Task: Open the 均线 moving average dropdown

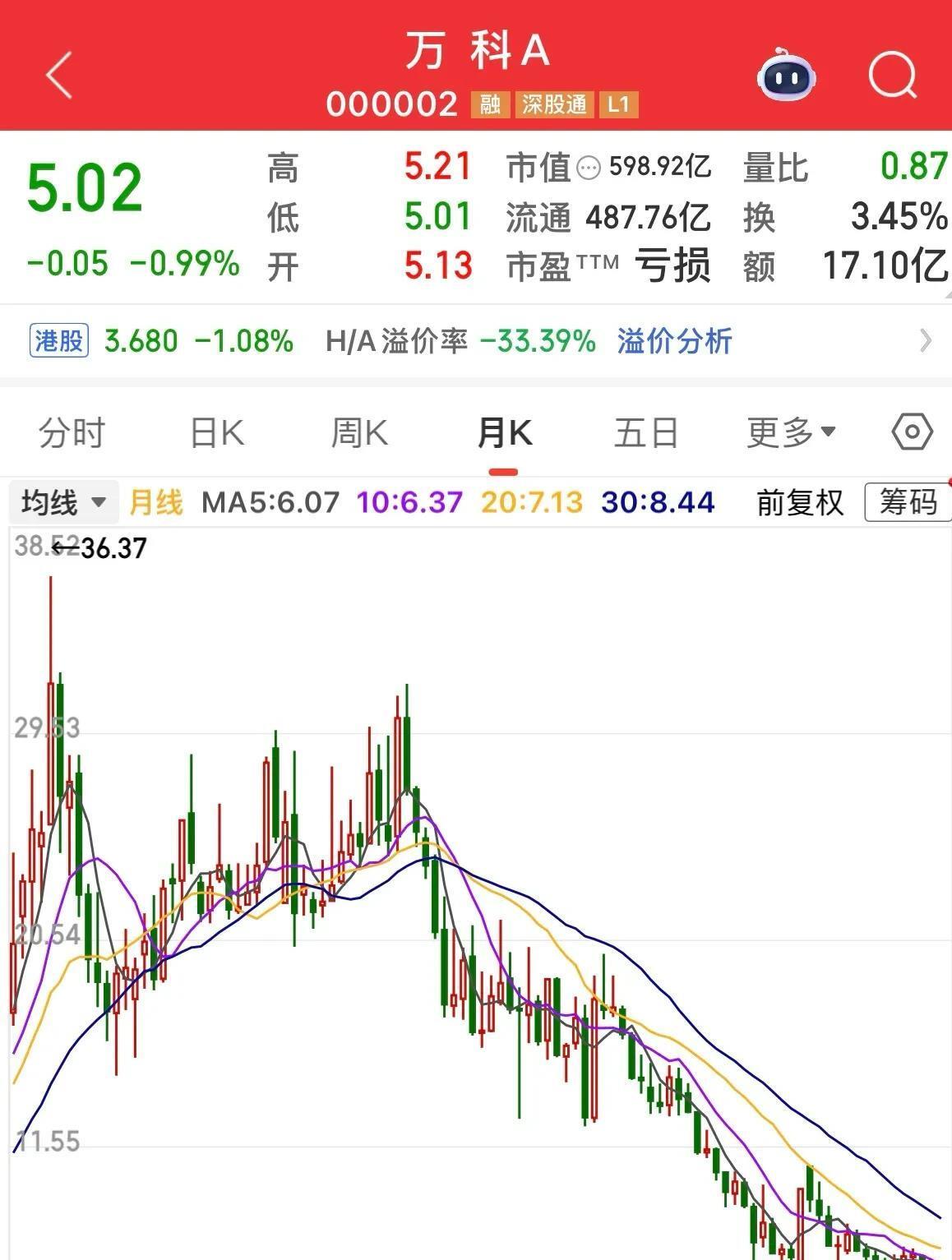Action: (x=63, y=501)
